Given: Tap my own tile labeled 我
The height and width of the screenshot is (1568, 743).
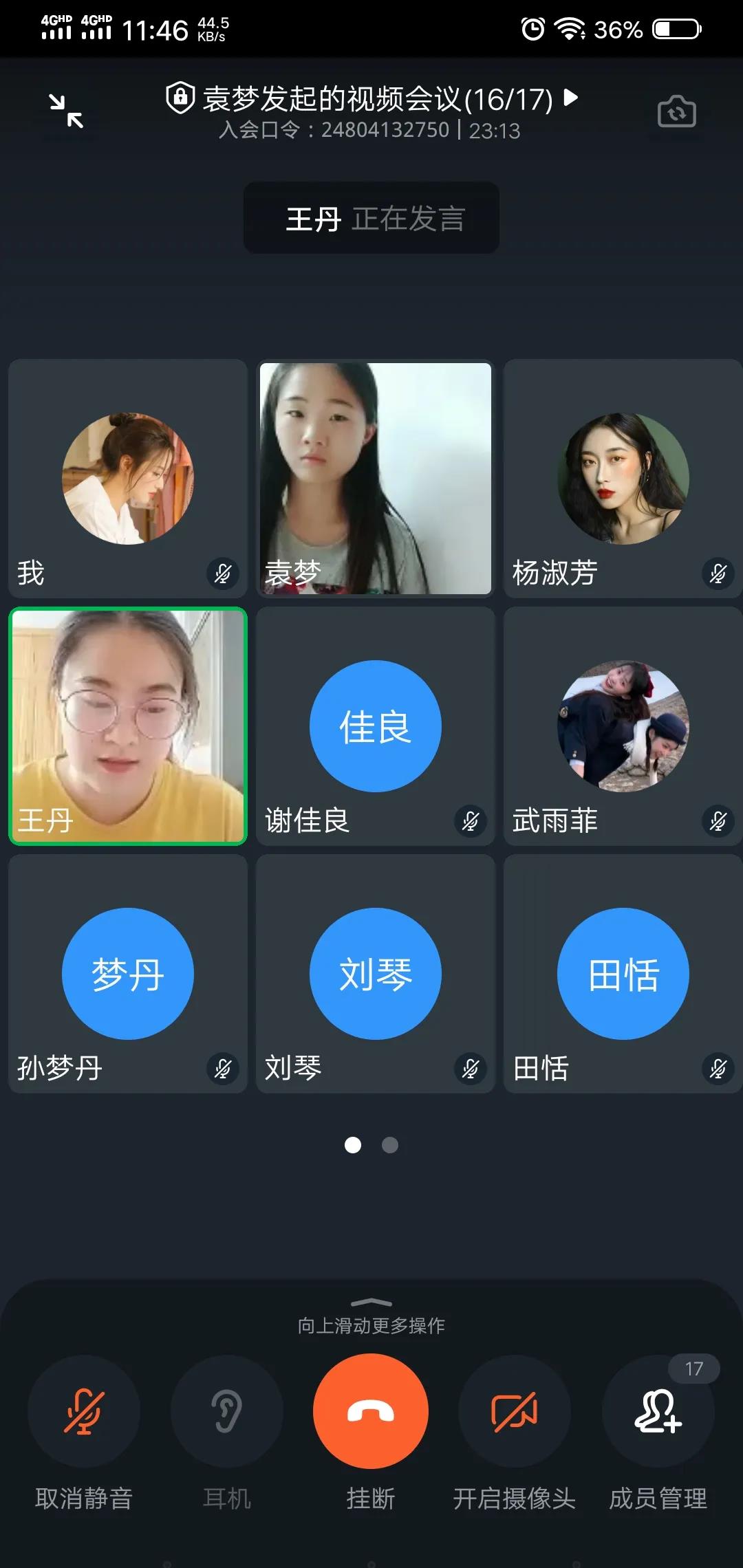Looking at the screenshot, I should pos(128,478).
